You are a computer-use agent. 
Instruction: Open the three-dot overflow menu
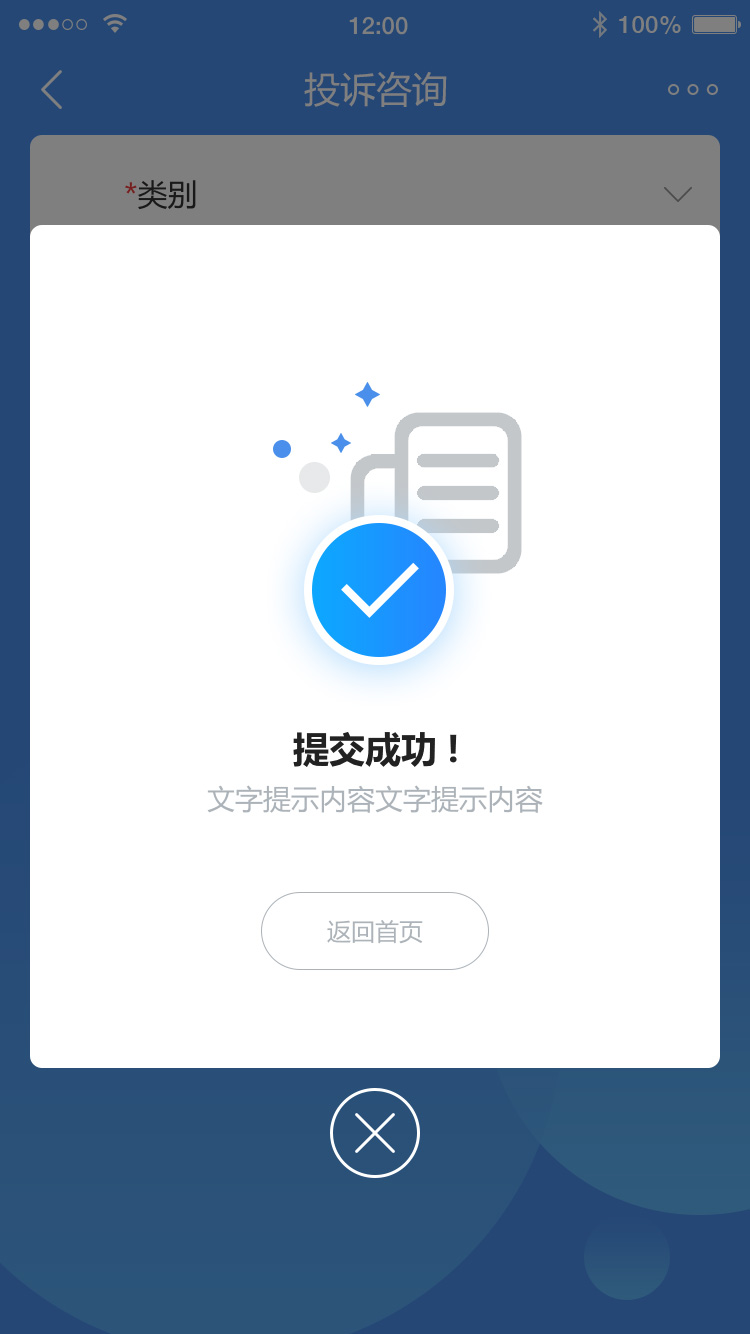click(x=693, y=90)
